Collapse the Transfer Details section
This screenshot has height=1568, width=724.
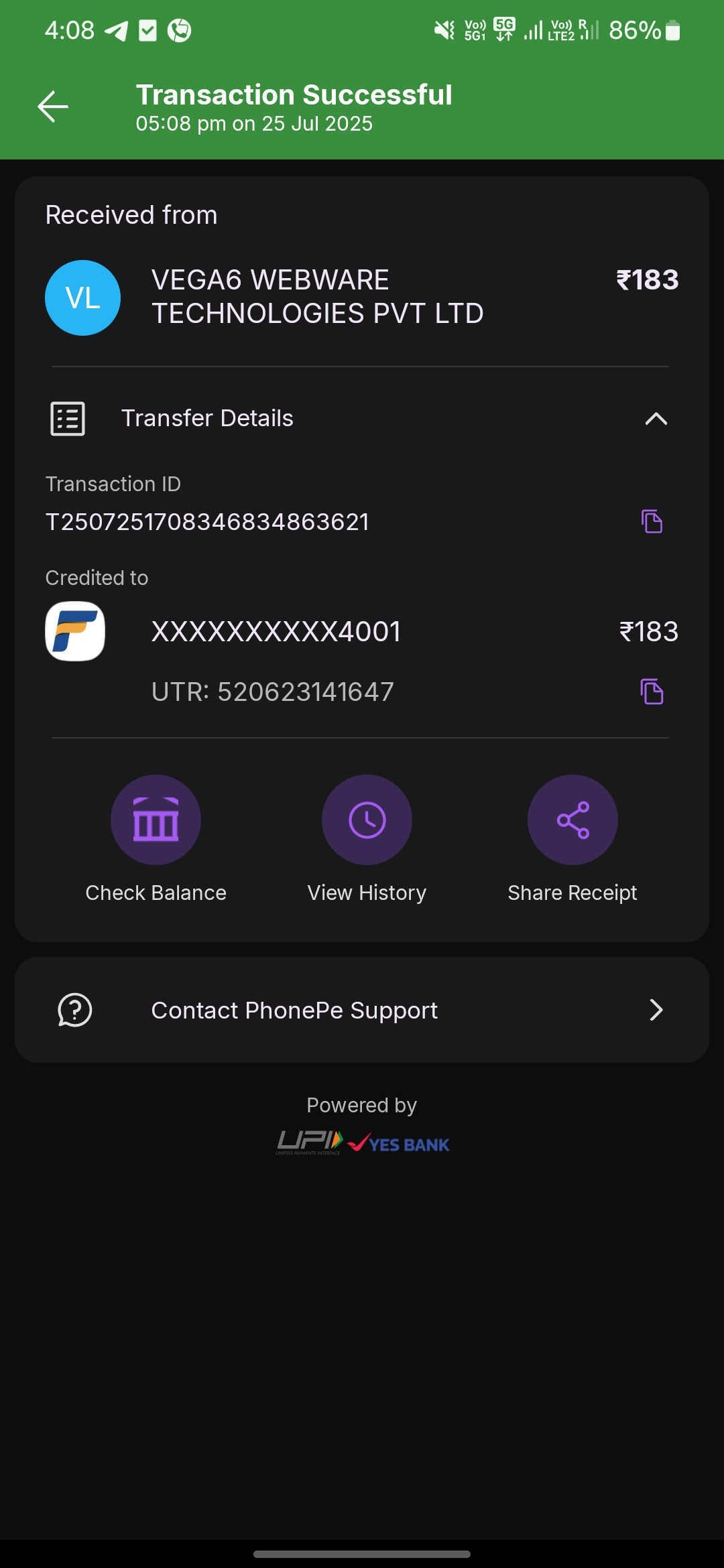tap(656, 419)
